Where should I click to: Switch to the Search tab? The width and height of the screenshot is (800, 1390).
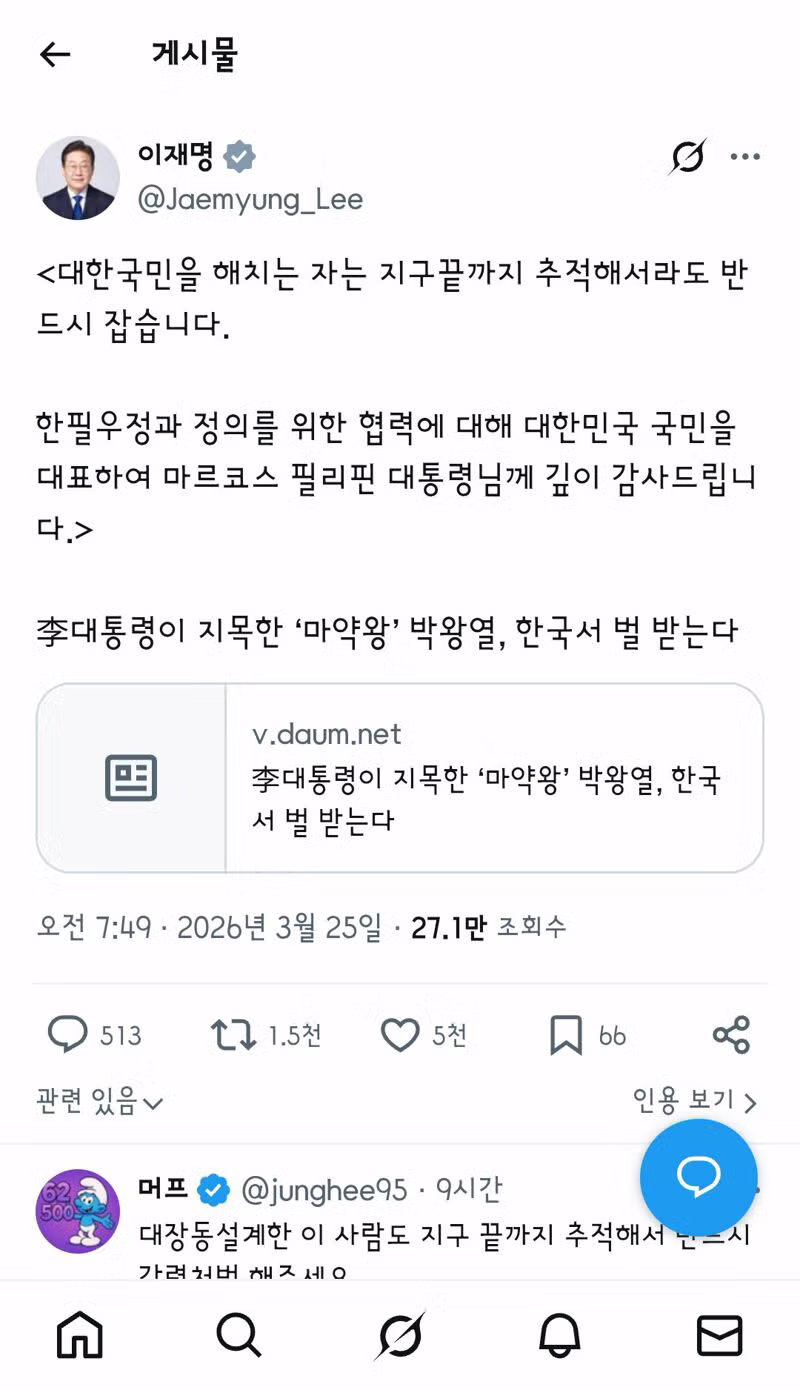[x=239, y=1335]
